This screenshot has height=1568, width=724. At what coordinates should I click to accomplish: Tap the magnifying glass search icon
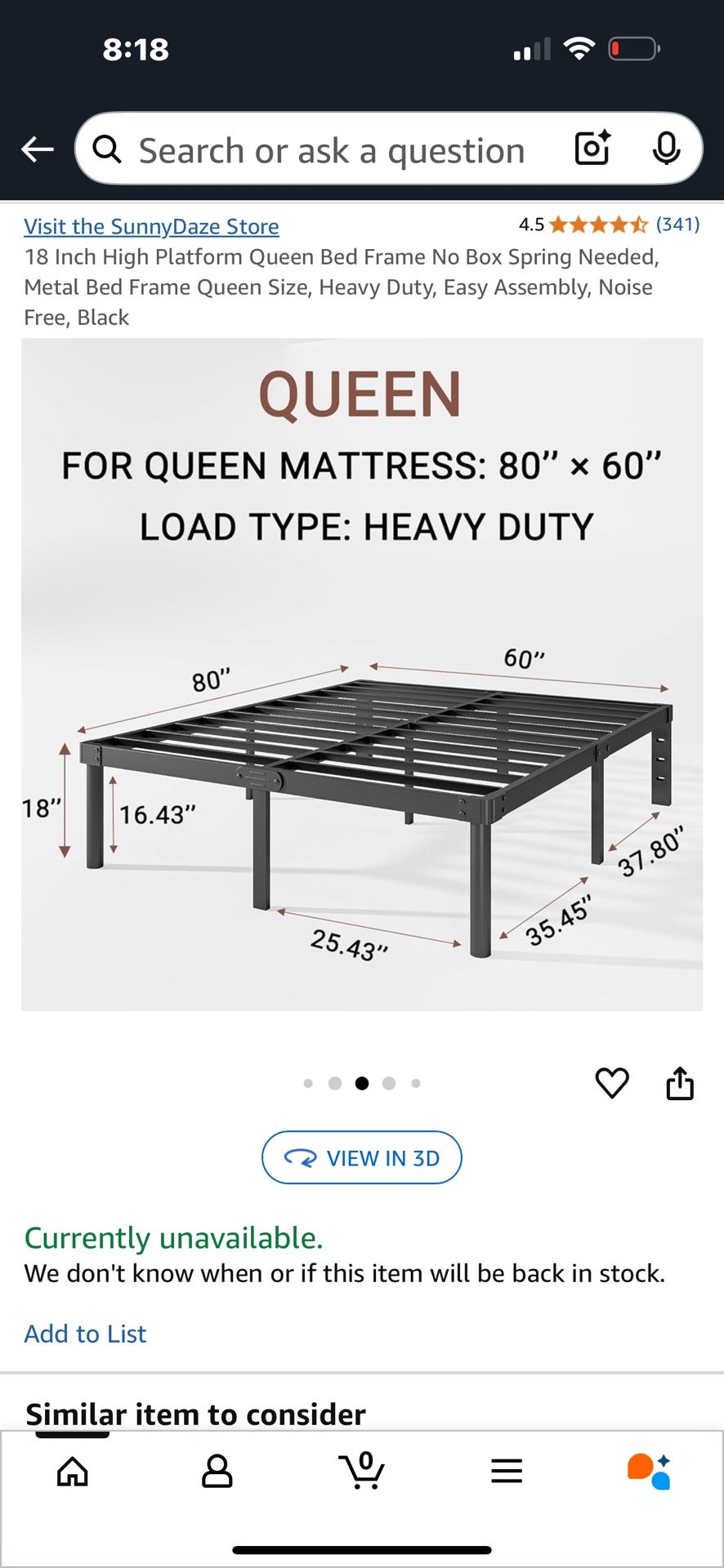[x=106, y=149]
